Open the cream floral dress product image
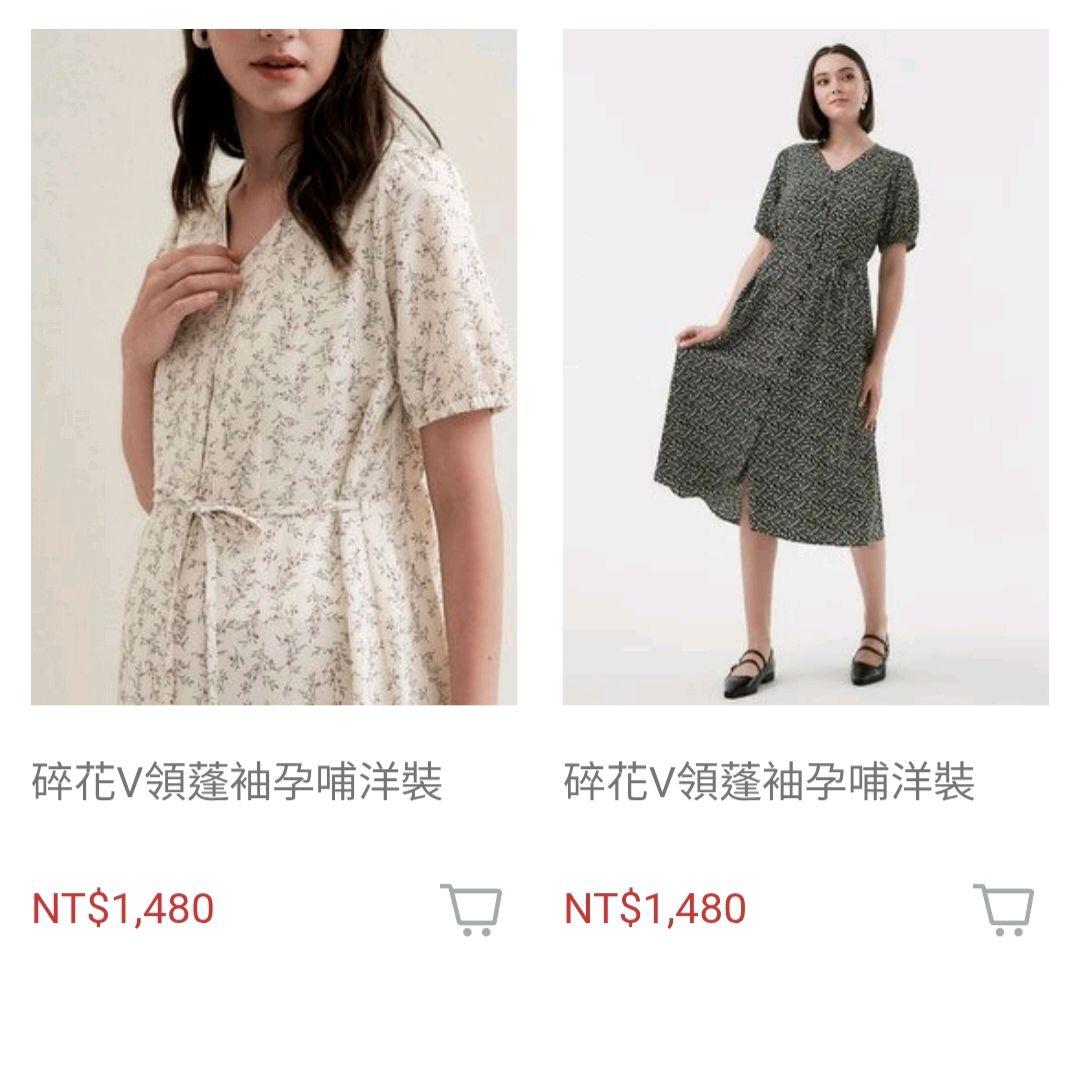Viewport: 1080px width, 1079px height. coord(273,367)
